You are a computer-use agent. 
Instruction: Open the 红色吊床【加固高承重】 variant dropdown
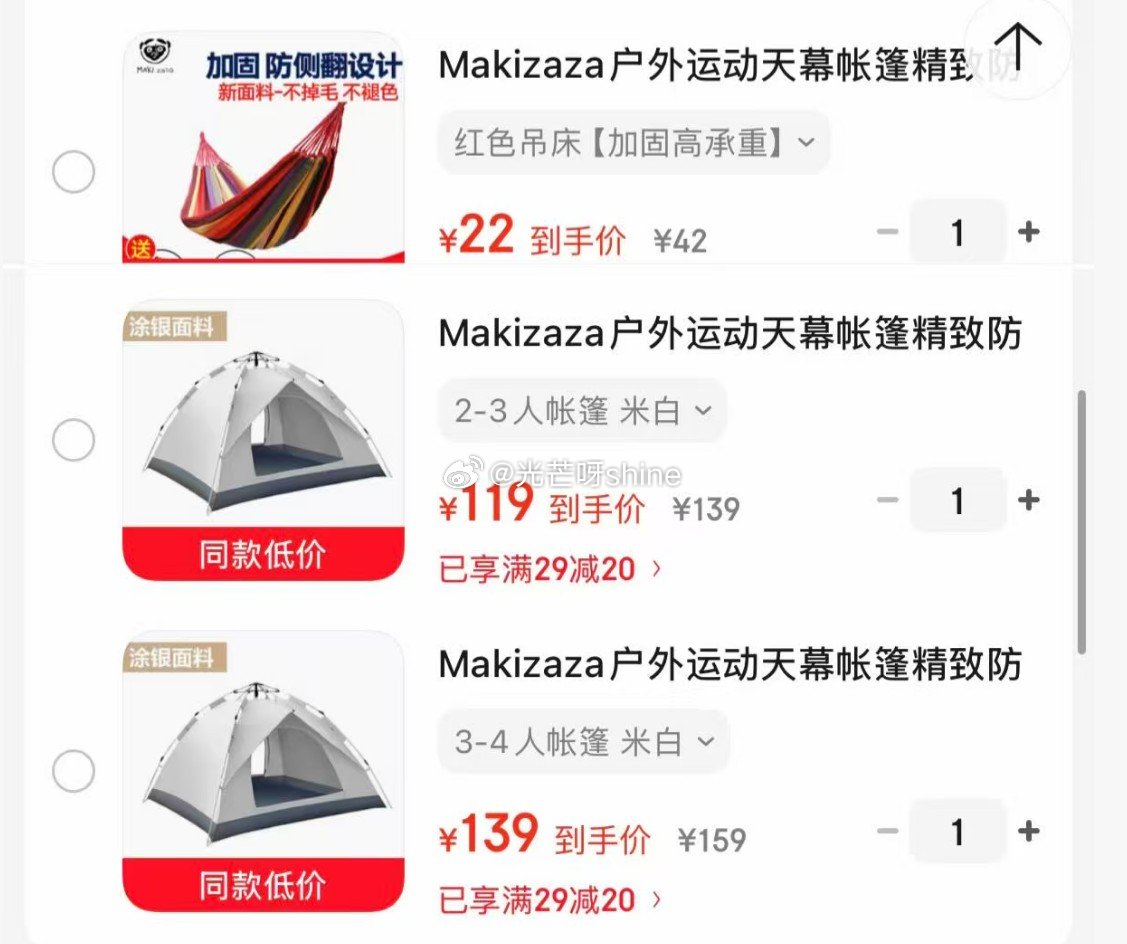coord(634,143)
